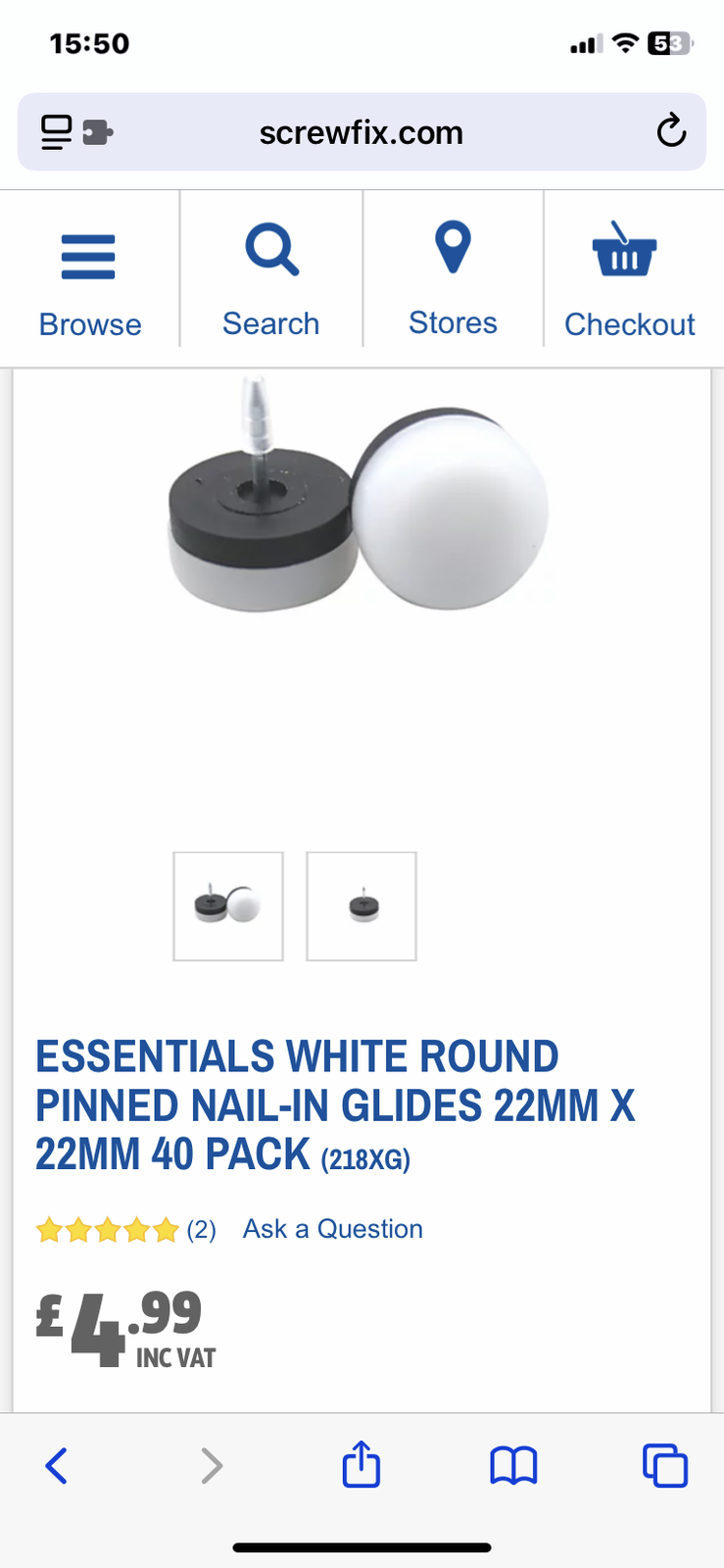Show all open Safari tabs

point(665,1466)
